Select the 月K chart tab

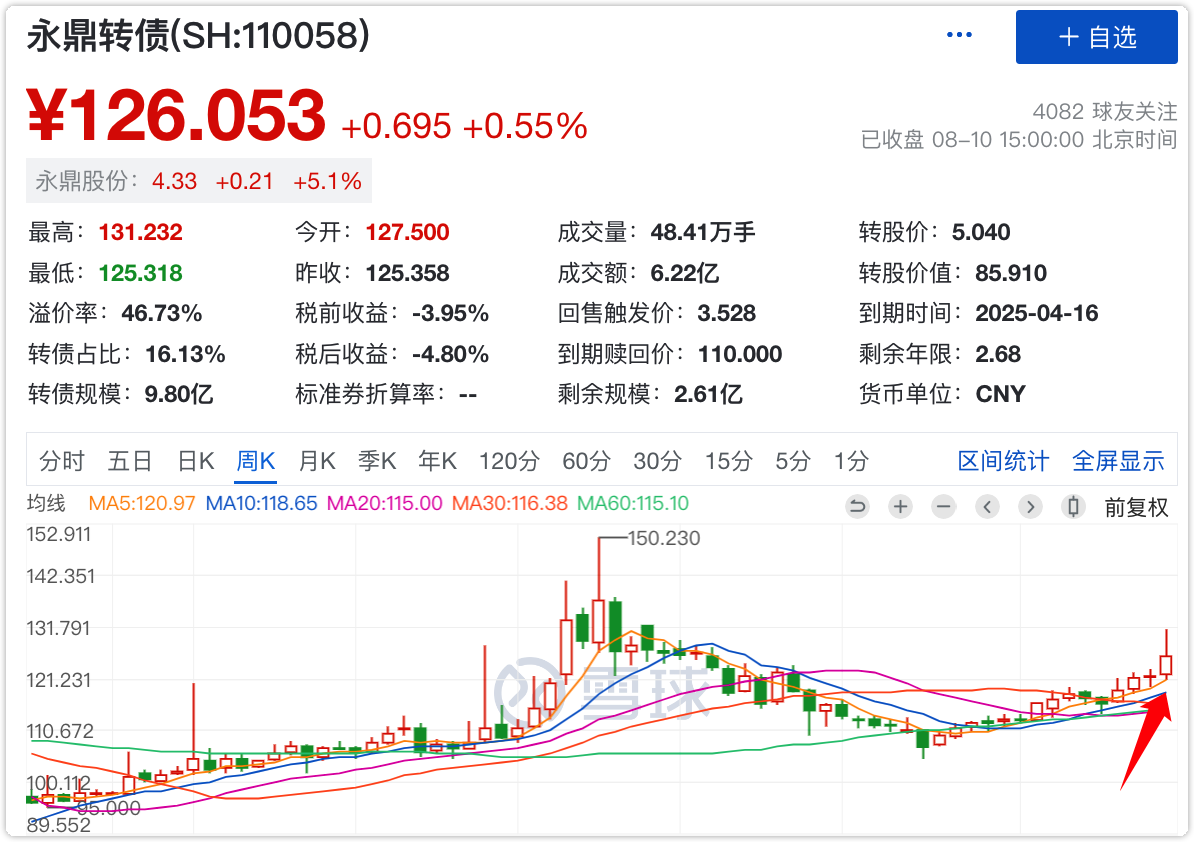[x=317, y=461]
